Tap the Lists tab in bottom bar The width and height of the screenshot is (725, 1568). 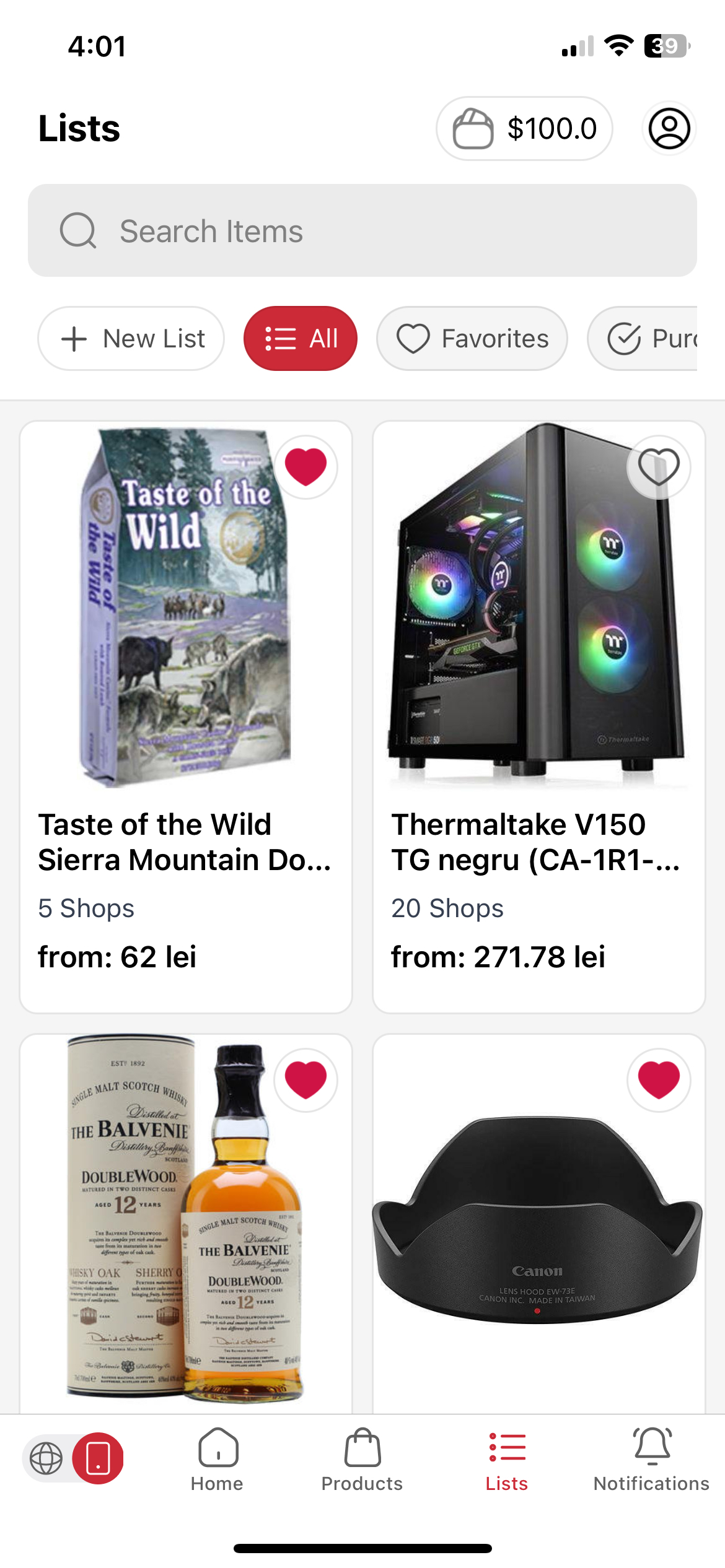(x=507, y=1460)
